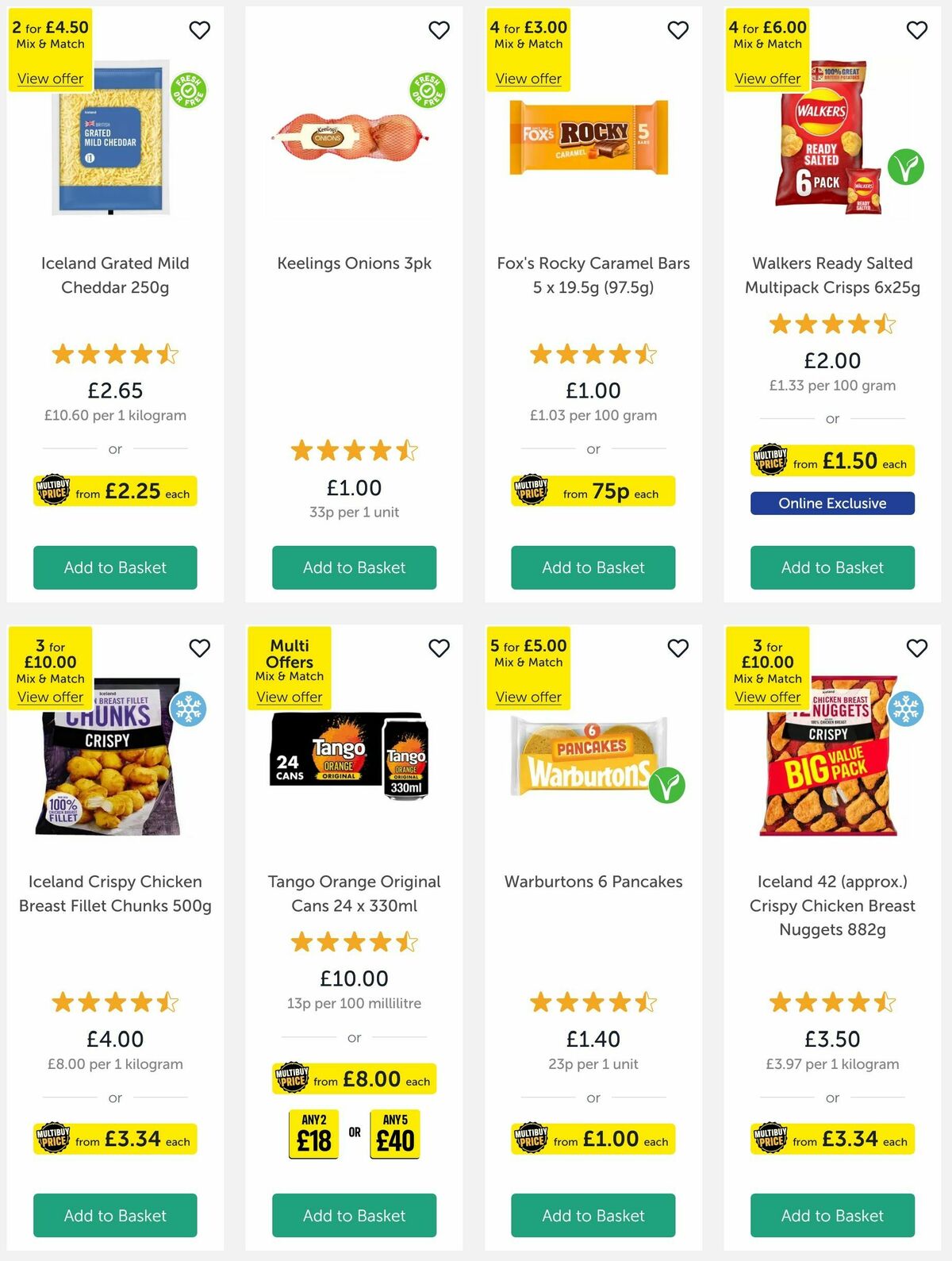Click the ANY 2 £18 offer badge on Tango
Image resolution: width=952 pixels, height=1261 pixels.
click(313, 1133)
